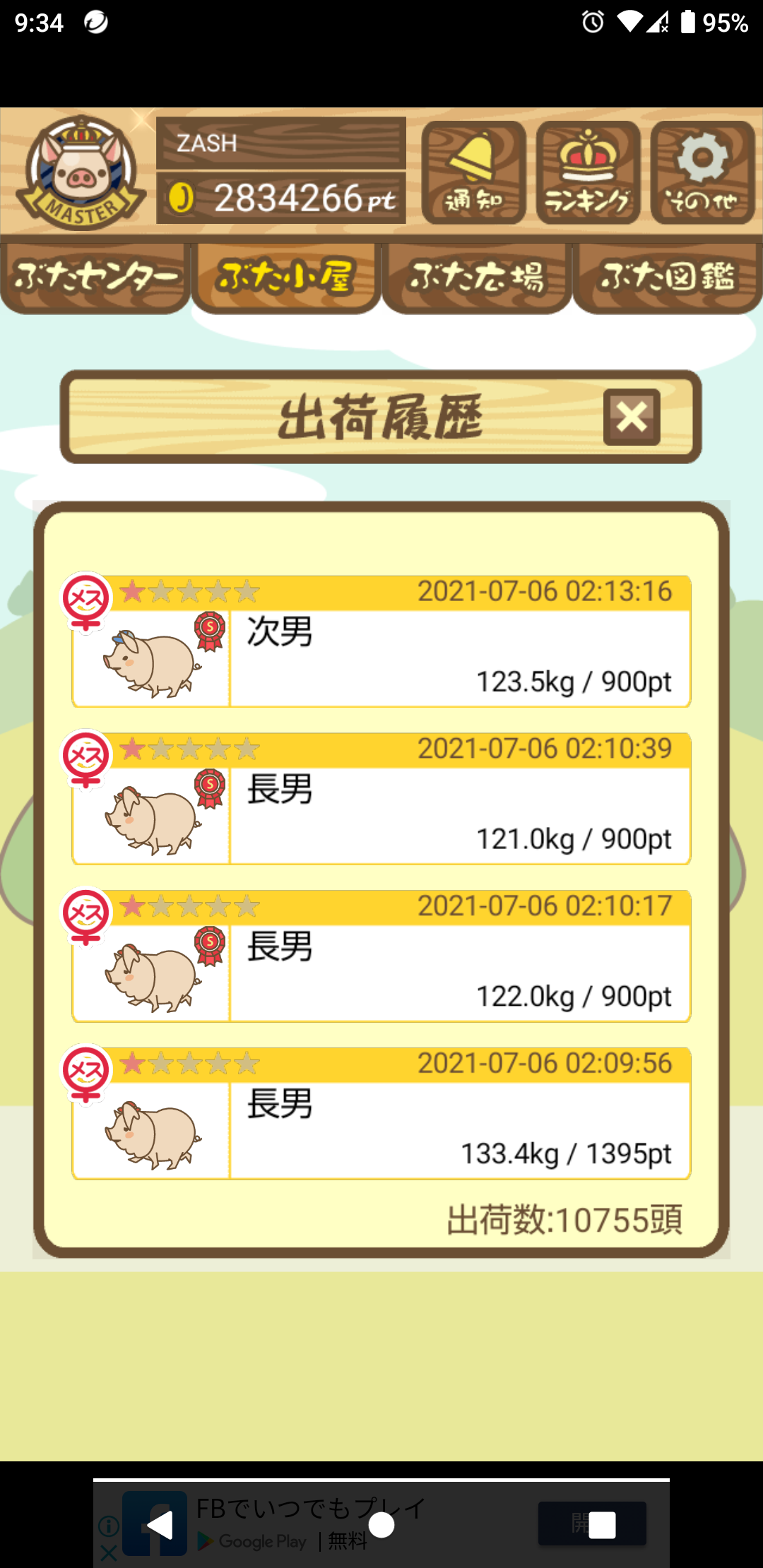Switch to the ぶた広場 tab
The image size is (763, 1568).
coord(477,278)
